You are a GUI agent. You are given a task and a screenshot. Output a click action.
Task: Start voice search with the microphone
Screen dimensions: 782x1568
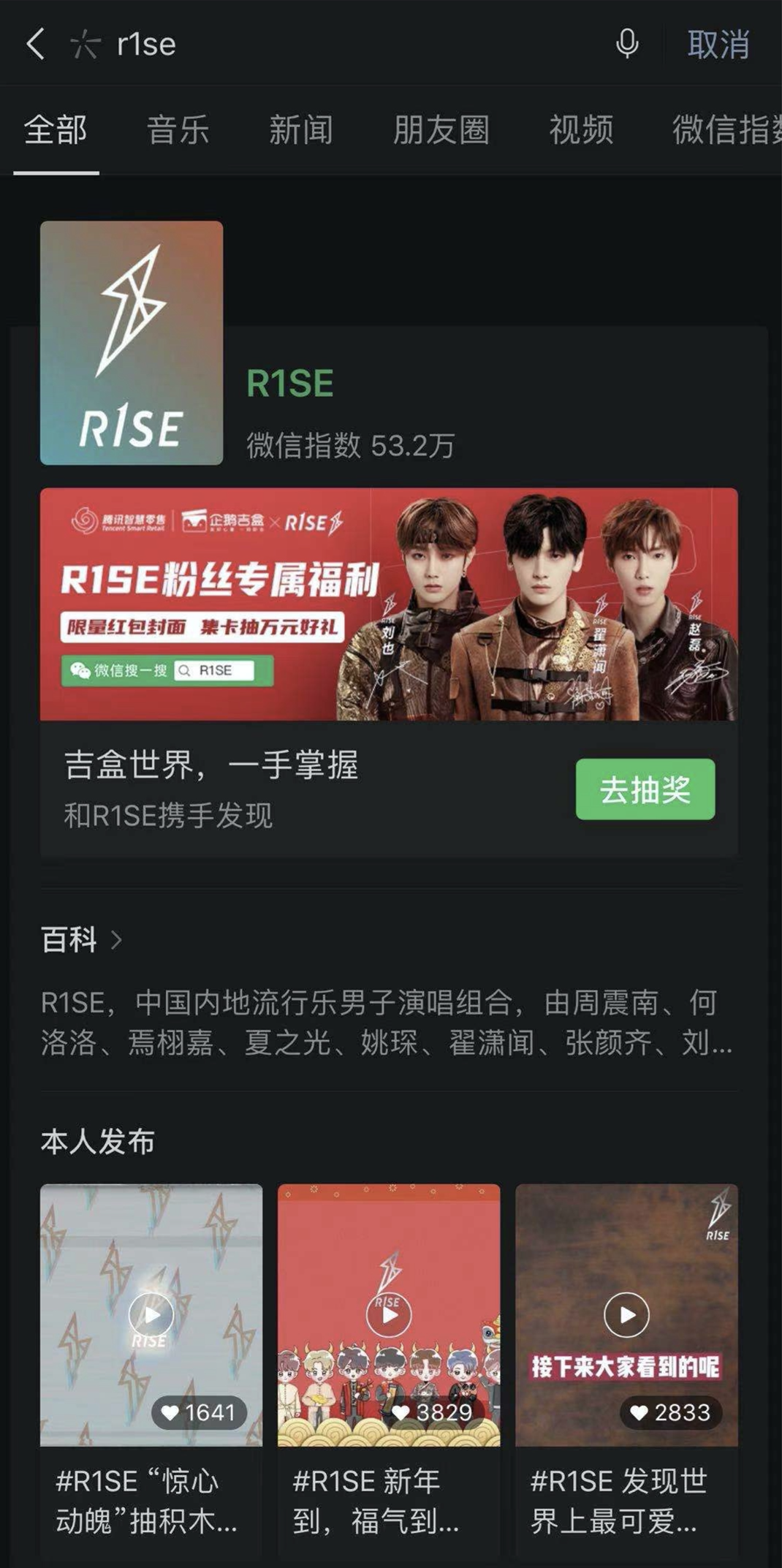[x=627, y=44]
